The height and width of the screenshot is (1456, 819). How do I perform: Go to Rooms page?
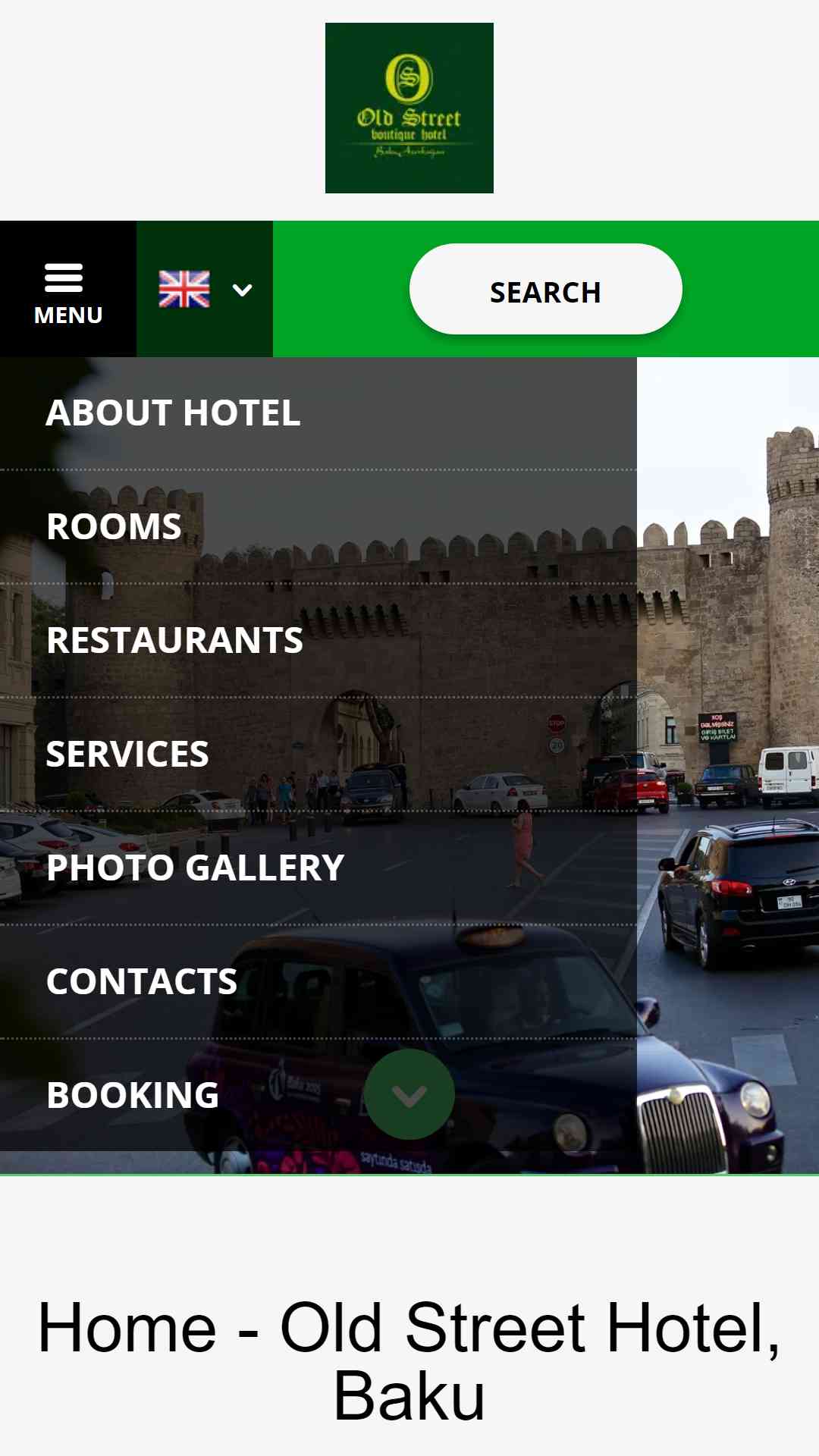(x=114, y=527)
